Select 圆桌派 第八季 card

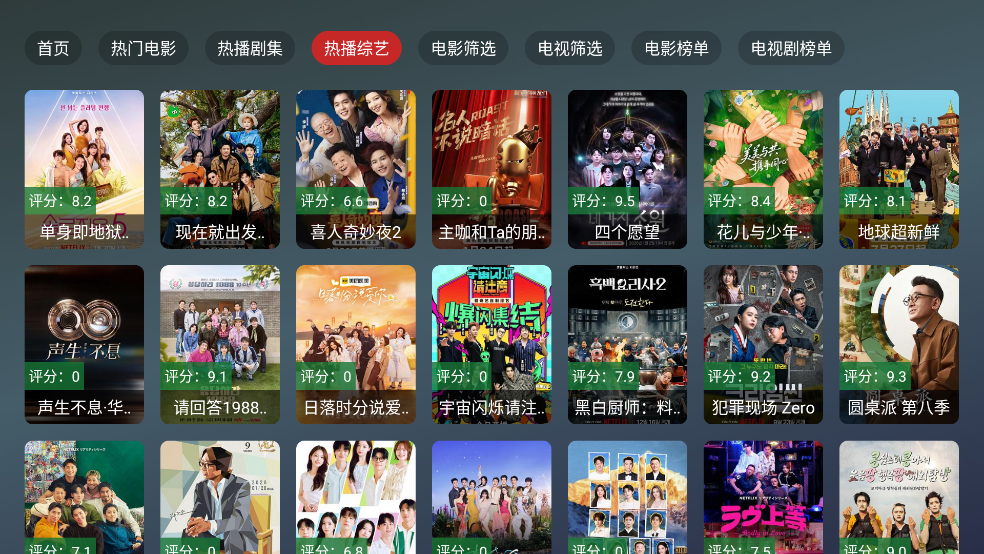pos(899,344)
